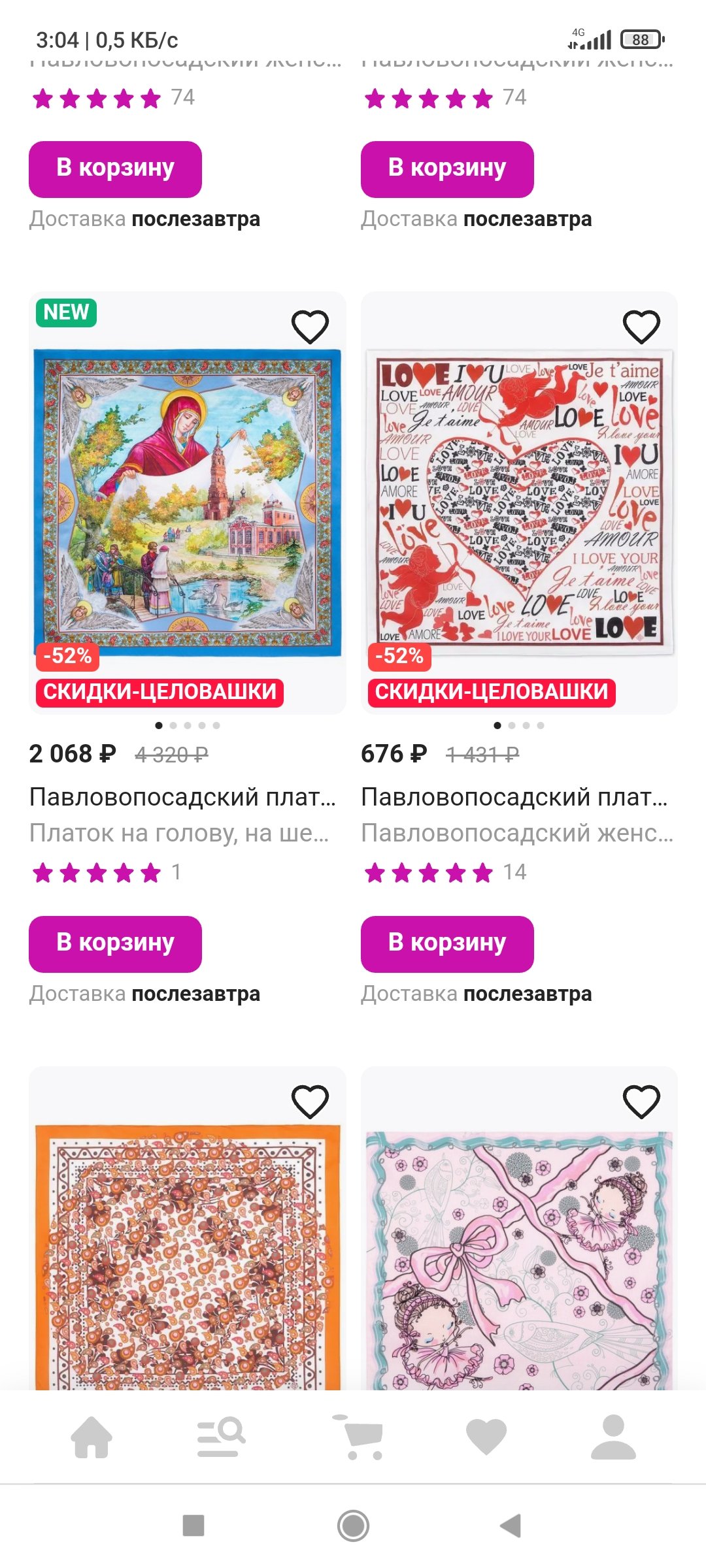This screenshot has height=1568, width=706.
Task: Add the 2 068 ₽ scarf to cart
Action: pos(115,943)
